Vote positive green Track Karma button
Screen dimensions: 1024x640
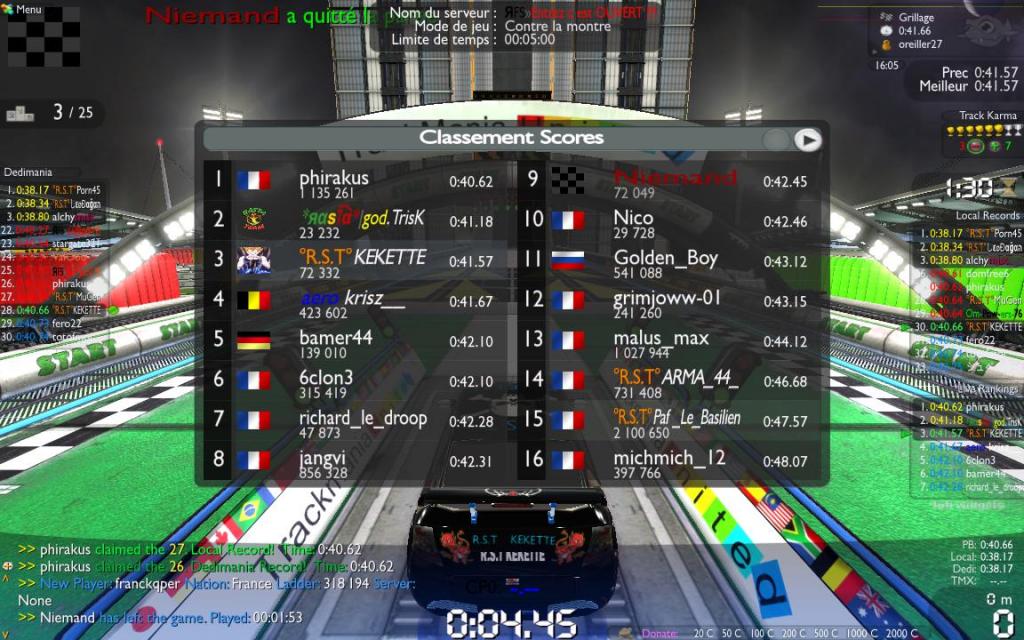click(997, 146)
